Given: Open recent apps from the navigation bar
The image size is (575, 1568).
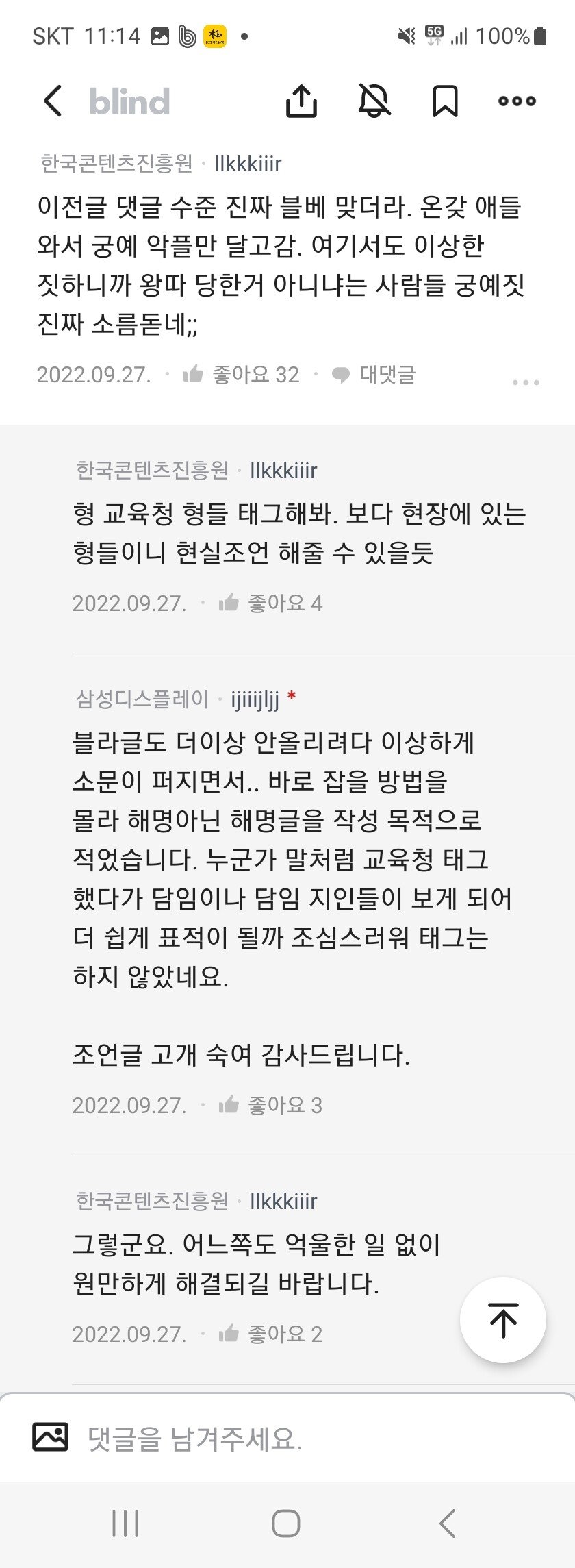Looking at the screenshot, I should tap(125, 1524).
